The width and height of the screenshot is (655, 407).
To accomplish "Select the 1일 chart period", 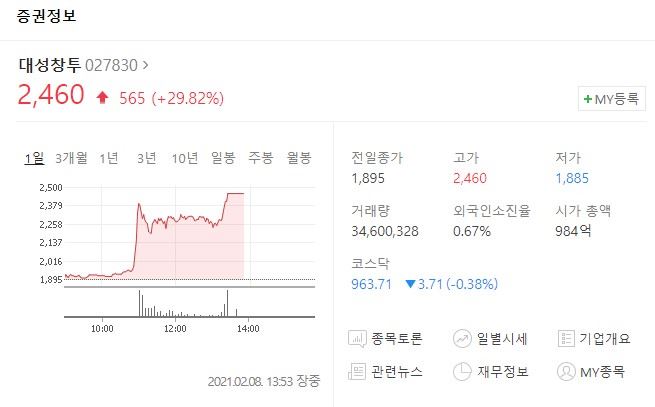I will [34, 158].
